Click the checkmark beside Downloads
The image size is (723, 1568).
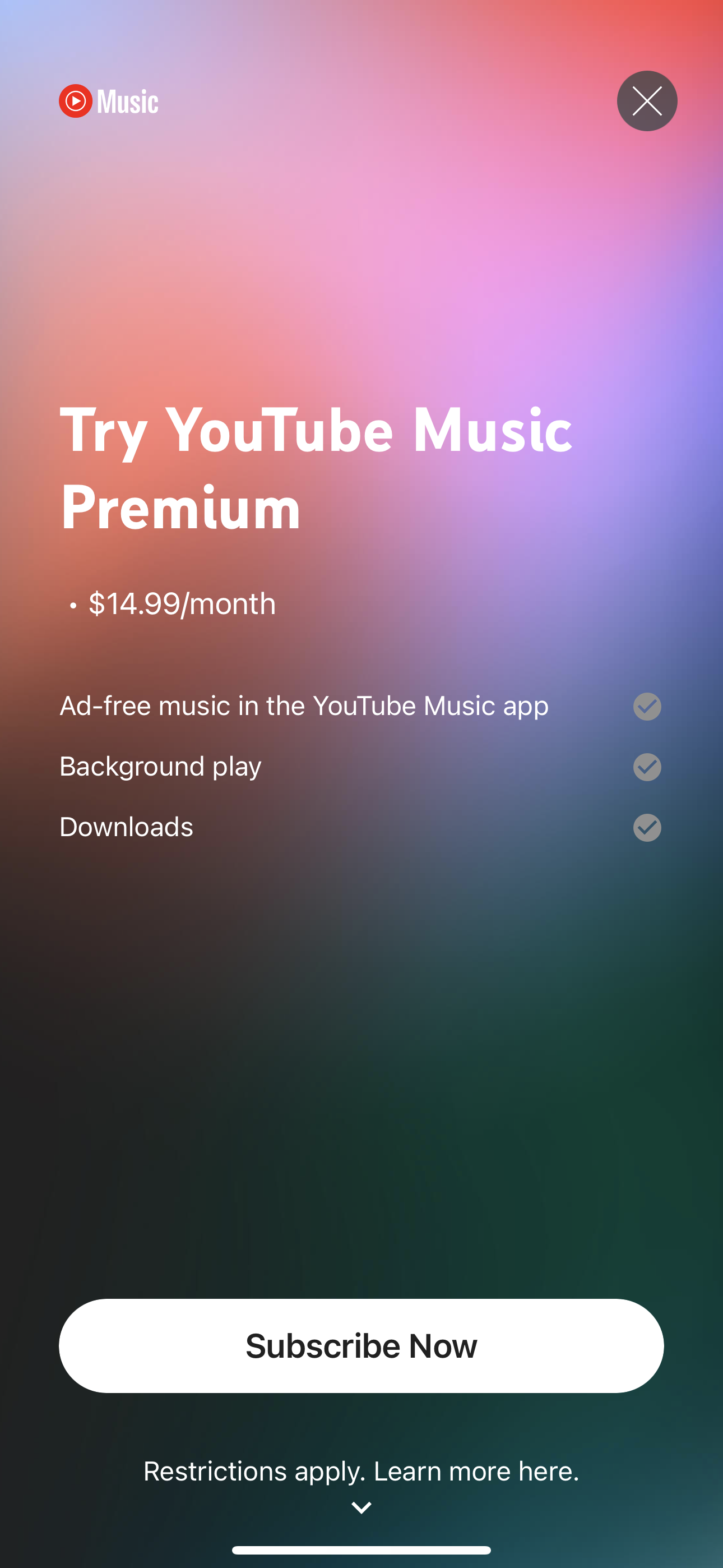tap(646, 827)
